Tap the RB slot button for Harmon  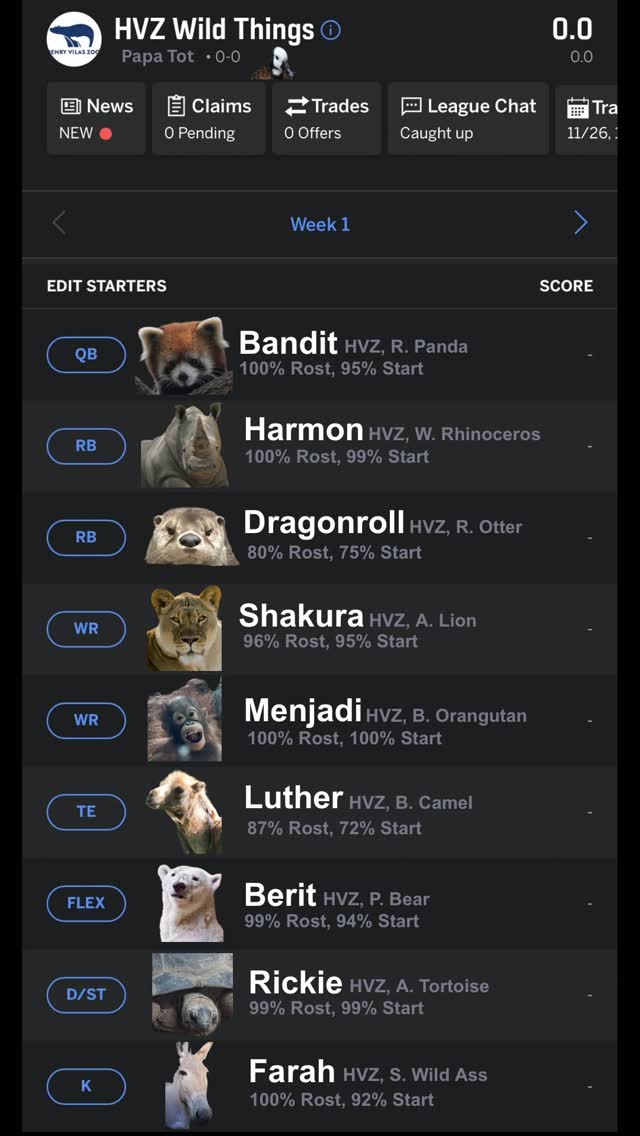[x=86, y=446]
